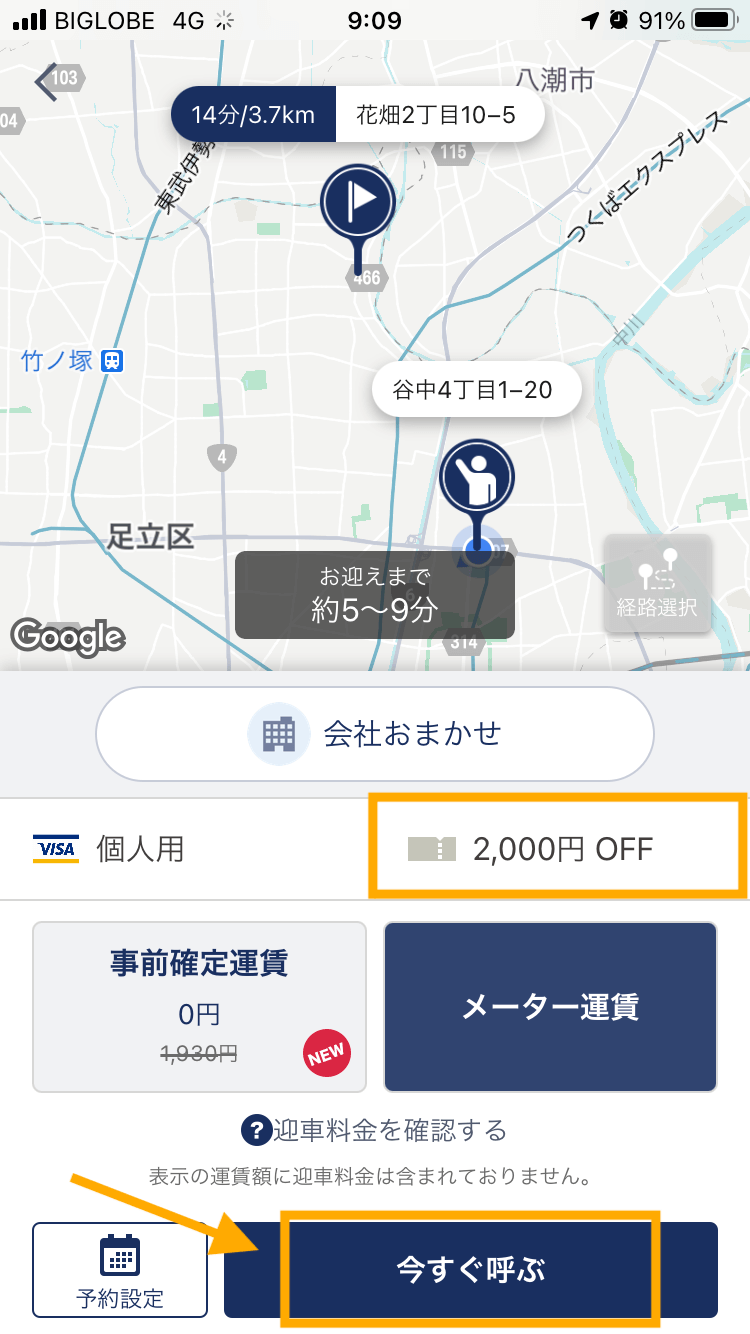Viewport: 750px width, 1334px height.
Task: Tap the 花畑2丁目10−5 destination label
Action: 436,115
